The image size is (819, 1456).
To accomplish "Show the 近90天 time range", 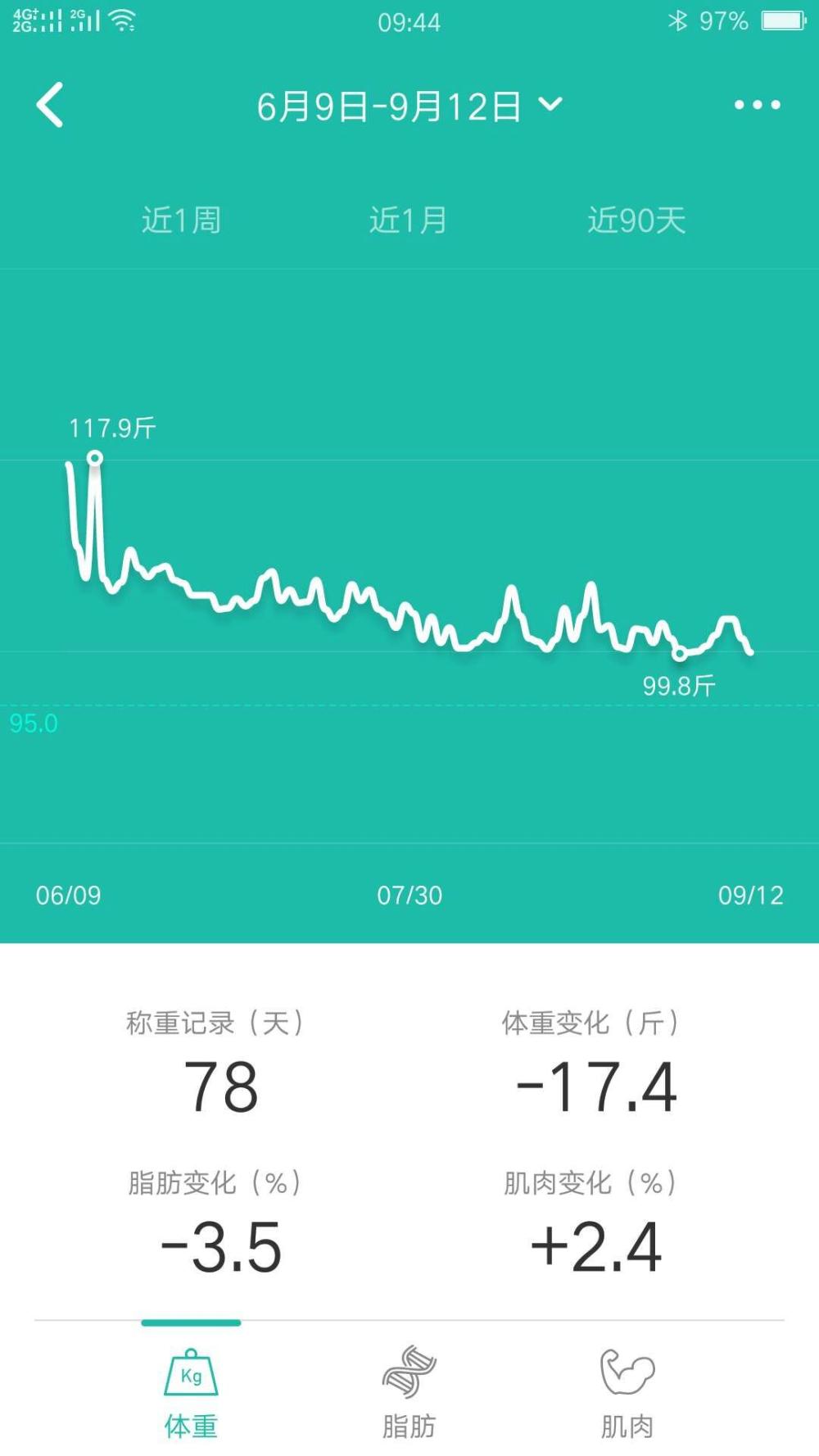I will (x=636, y=220).
